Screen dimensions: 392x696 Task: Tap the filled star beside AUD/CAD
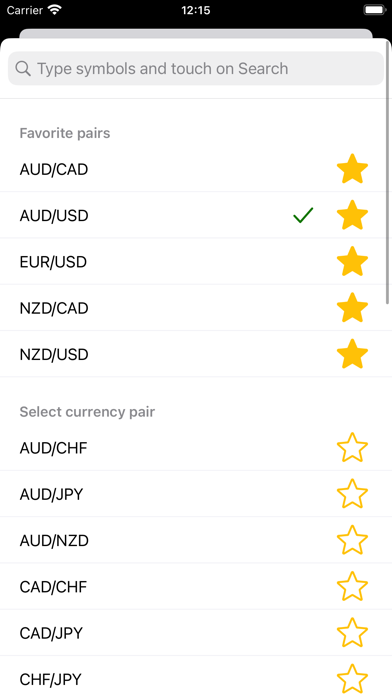[352, 169]
